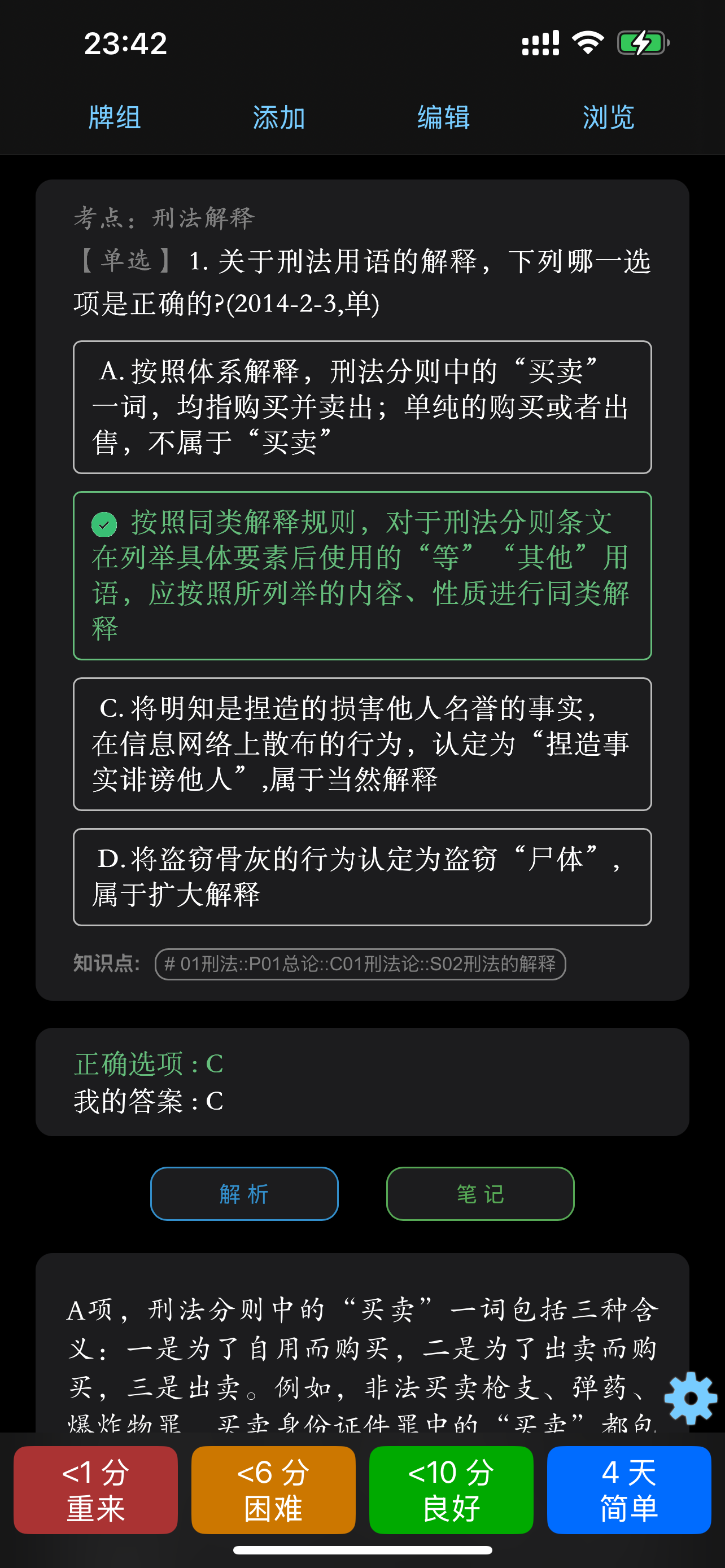This screenshot has height=1568, width=725.
Task: Rate card as 困难 (<6 分)
Action: pos(273,1490)
